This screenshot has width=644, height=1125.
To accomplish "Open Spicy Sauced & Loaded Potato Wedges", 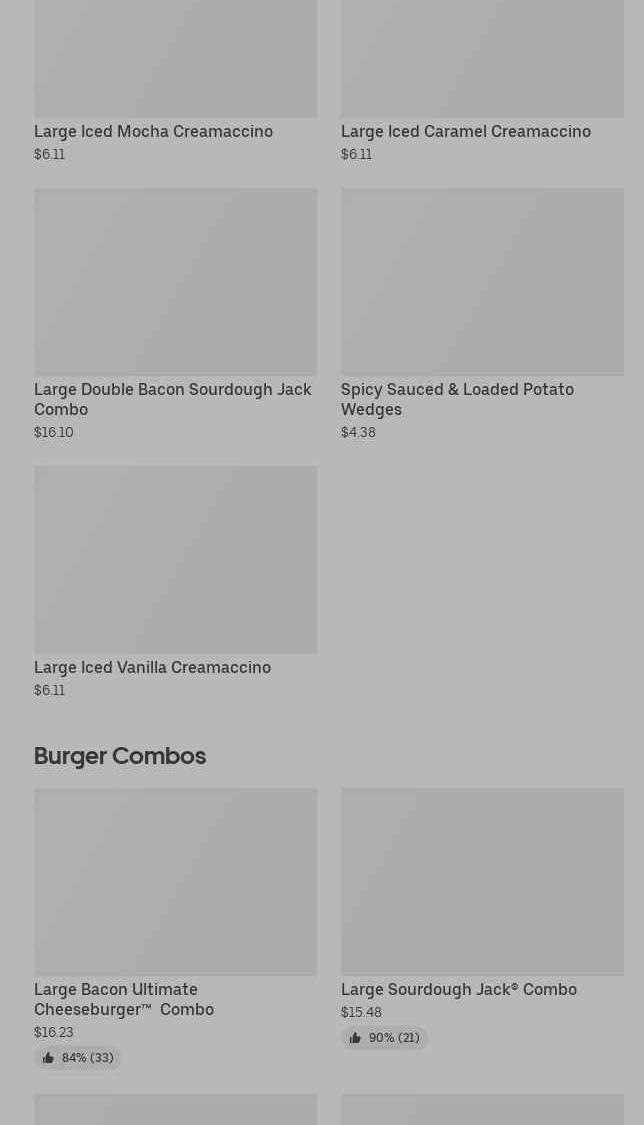I will pos(482,282).
